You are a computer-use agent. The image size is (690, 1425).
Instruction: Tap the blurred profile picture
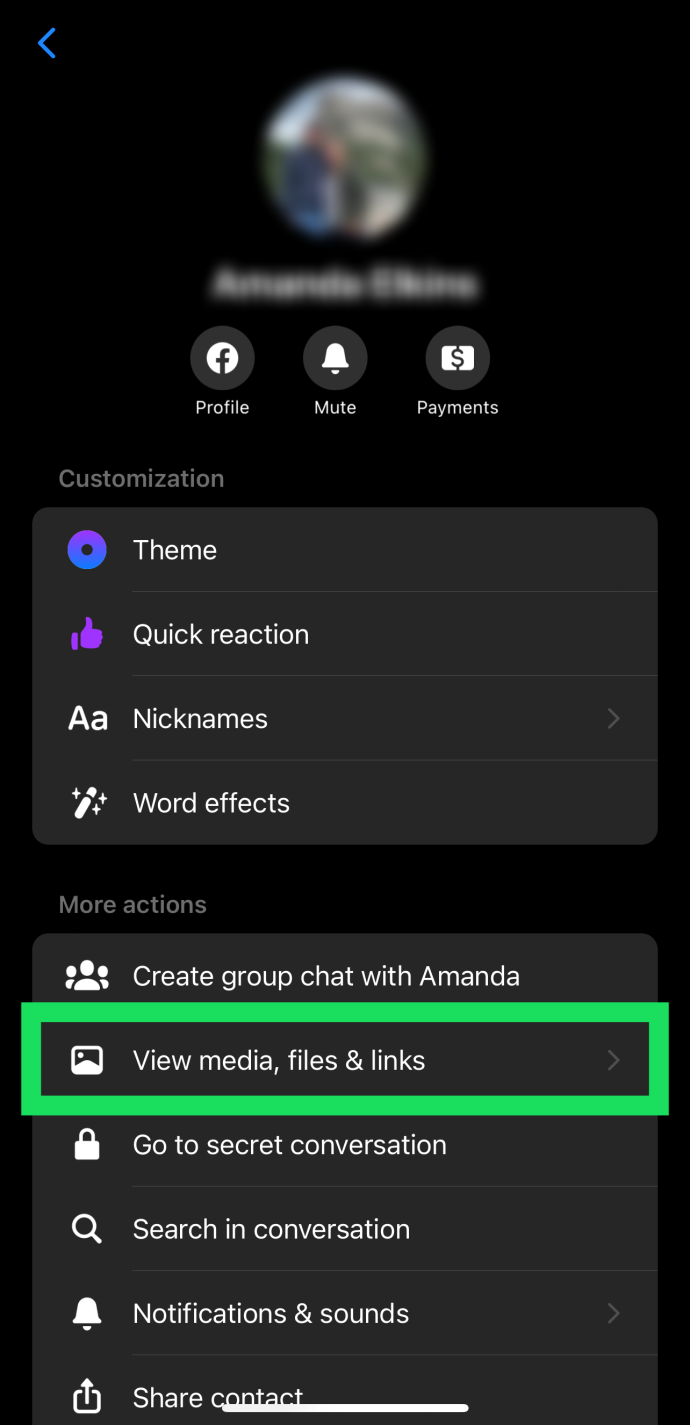(345, 158)
